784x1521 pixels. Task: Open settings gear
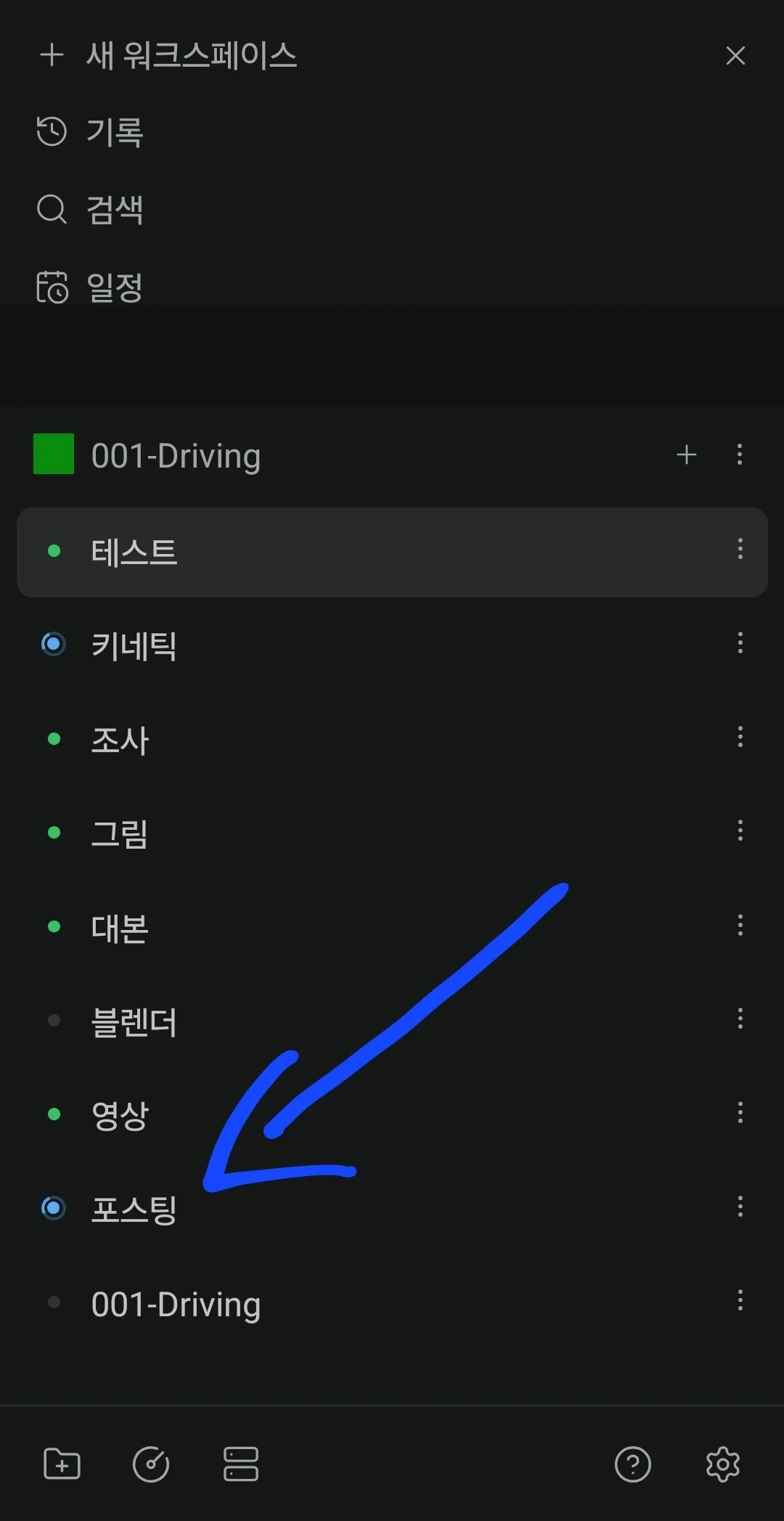click(x=722, y=1464)
